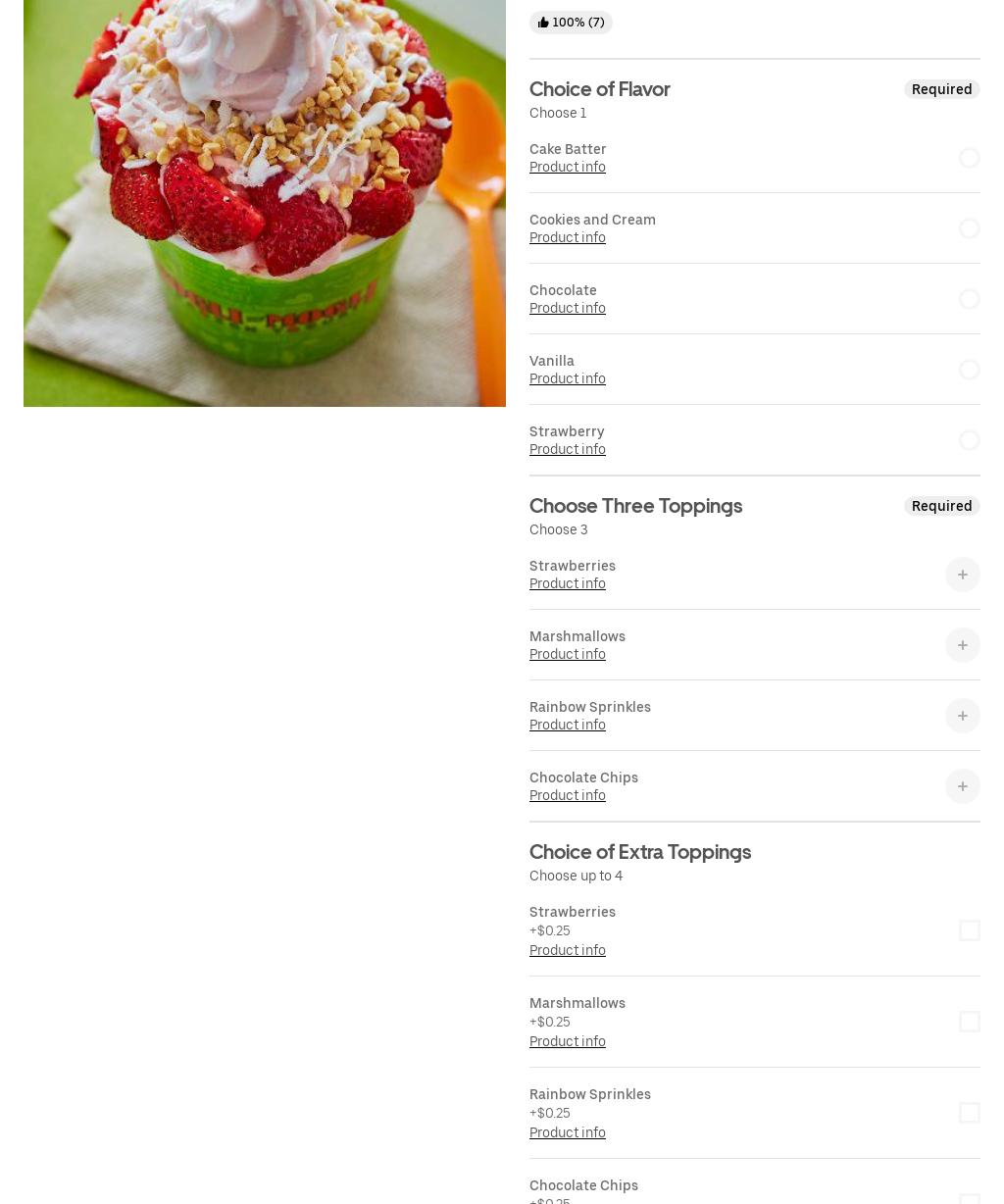Select Cookies and Cream flavor
This screenshot has height=1204, width=1004.
[x=969, y=228]
